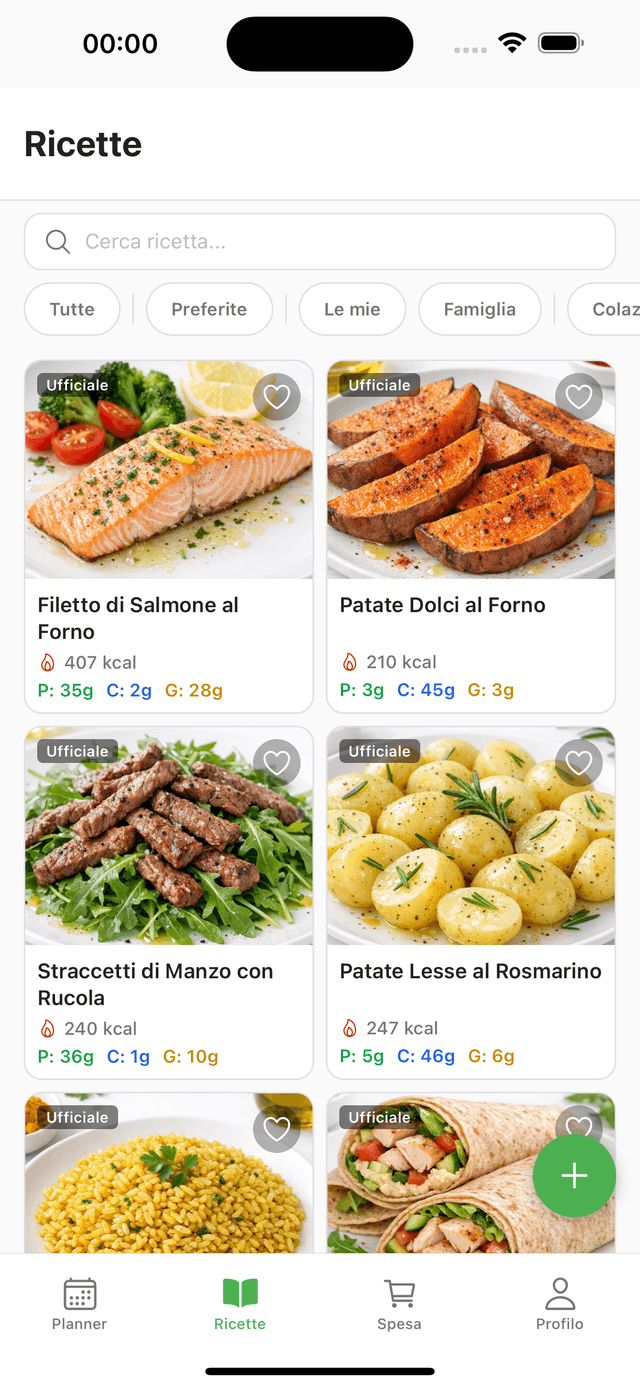Switch to the Planner tab
Screen dimensions: 640x1387
[x=80, y=1304]
